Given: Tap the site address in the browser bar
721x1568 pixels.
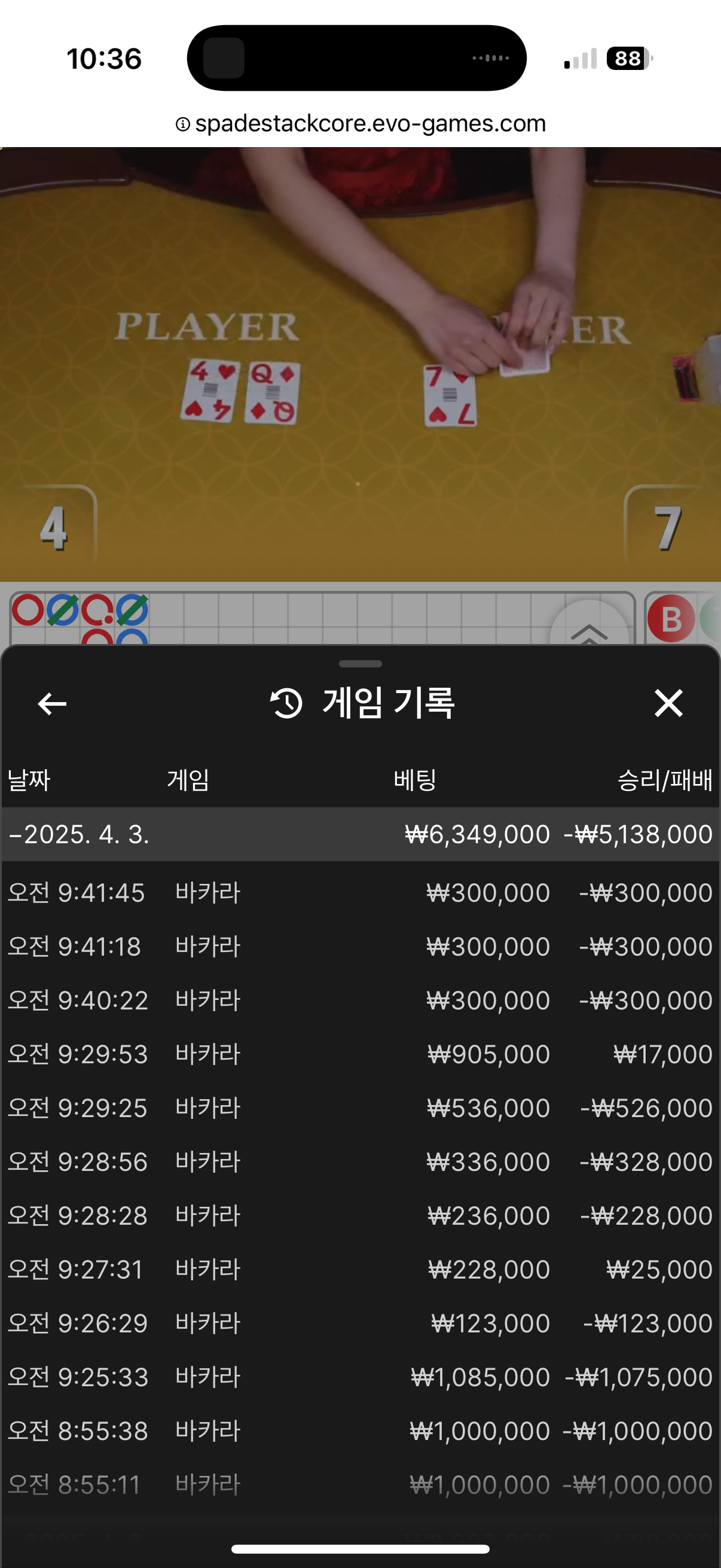Looking at the screenshot, I should pos(369,124).
